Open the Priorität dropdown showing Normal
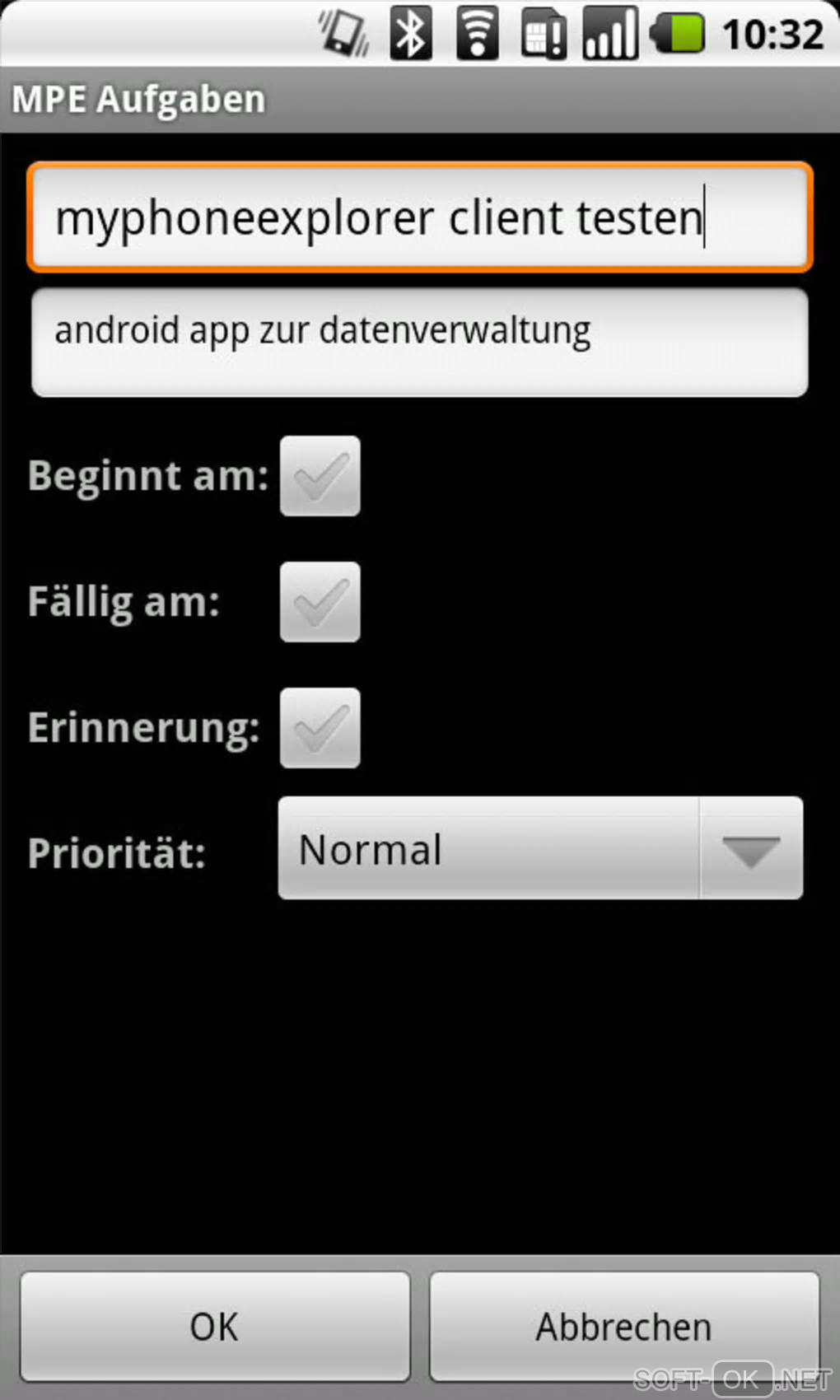This screenshot has width=840, height=1400. (x=540, y=848)
